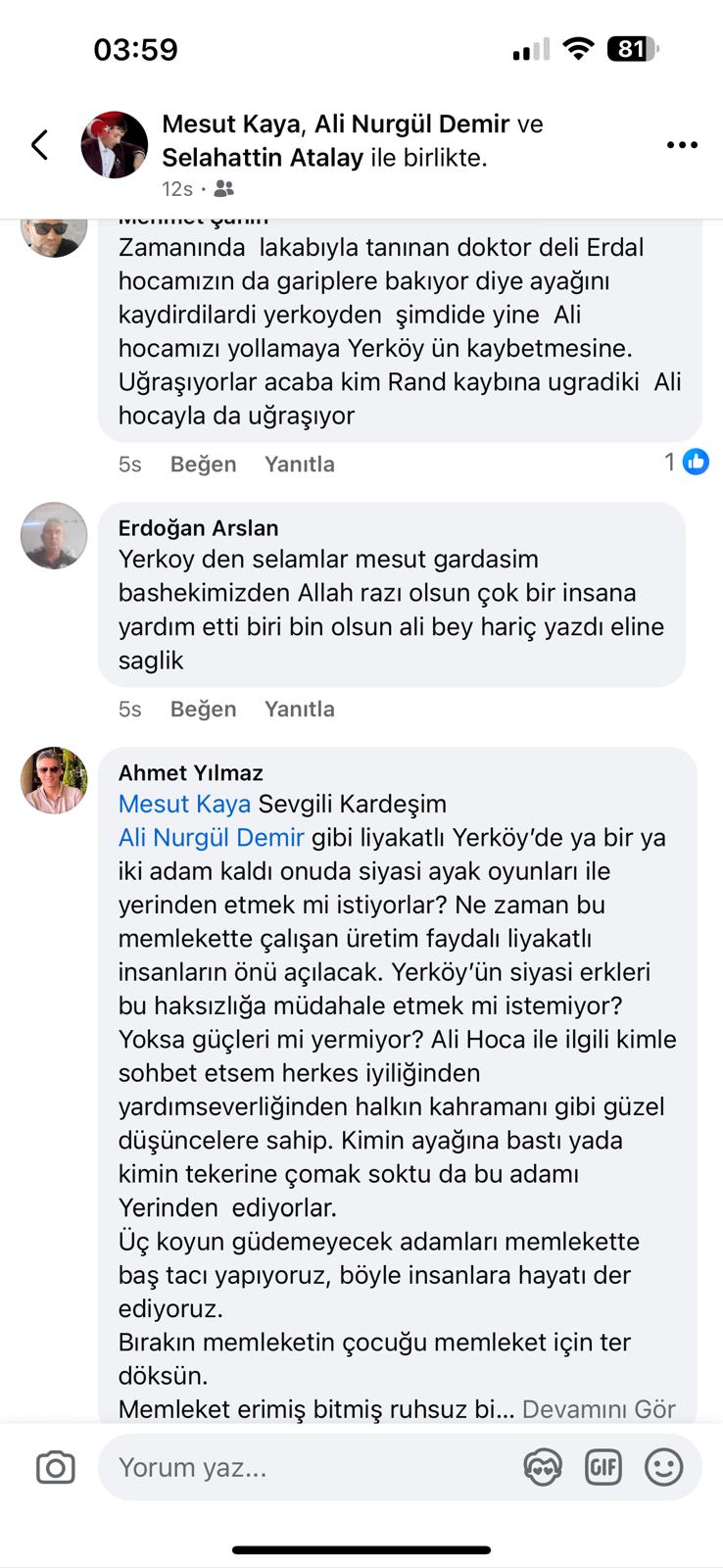Screen dimensions: 723x1568
Task: Open the three-dot overflow menu
Action: coord(682,145)
